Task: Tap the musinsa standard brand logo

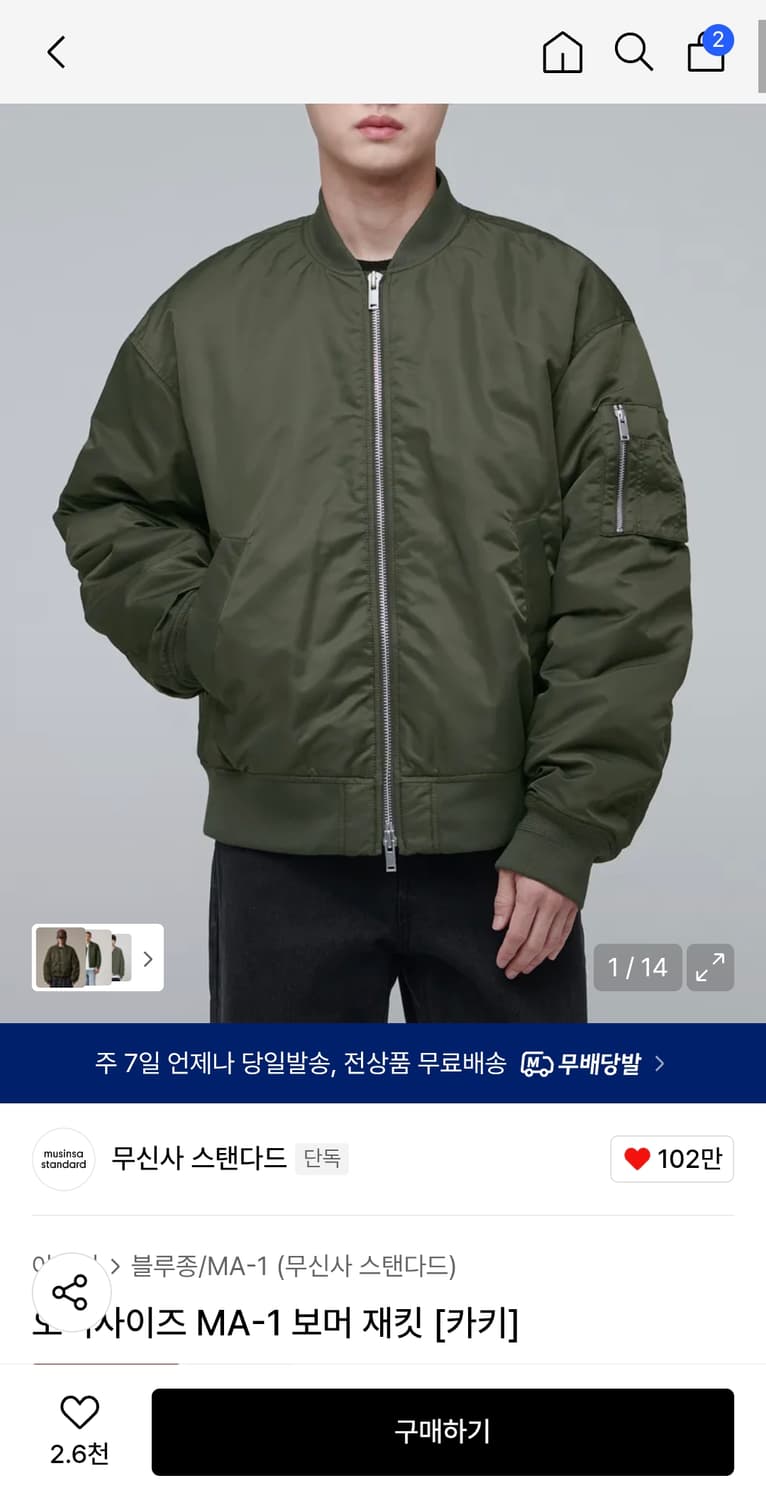Action: coord(63,1159)
